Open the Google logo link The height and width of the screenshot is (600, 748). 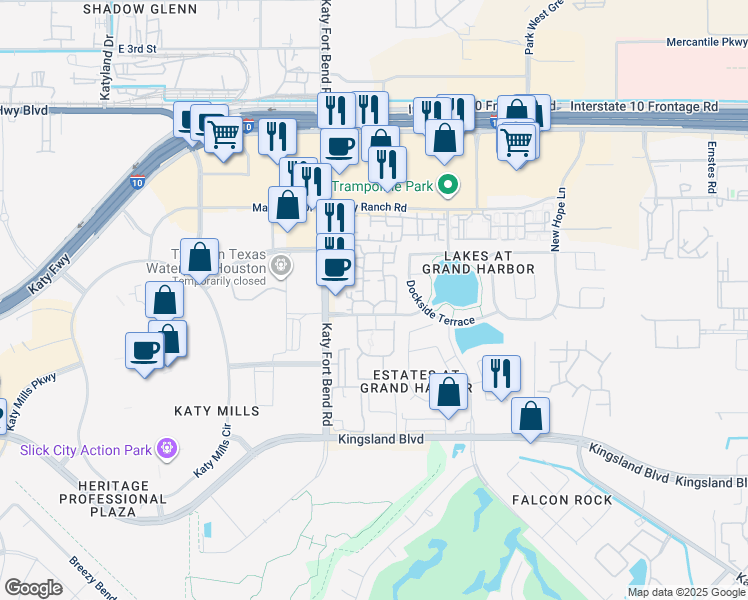click(x=33, y=588)
